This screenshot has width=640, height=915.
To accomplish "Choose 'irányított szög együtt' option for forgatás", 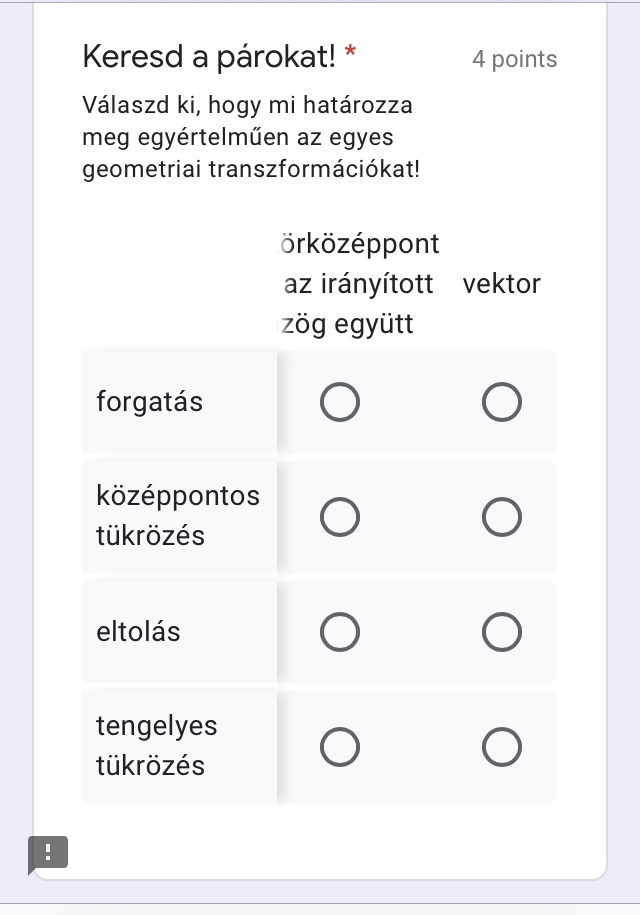I will [x=340, y=402].
